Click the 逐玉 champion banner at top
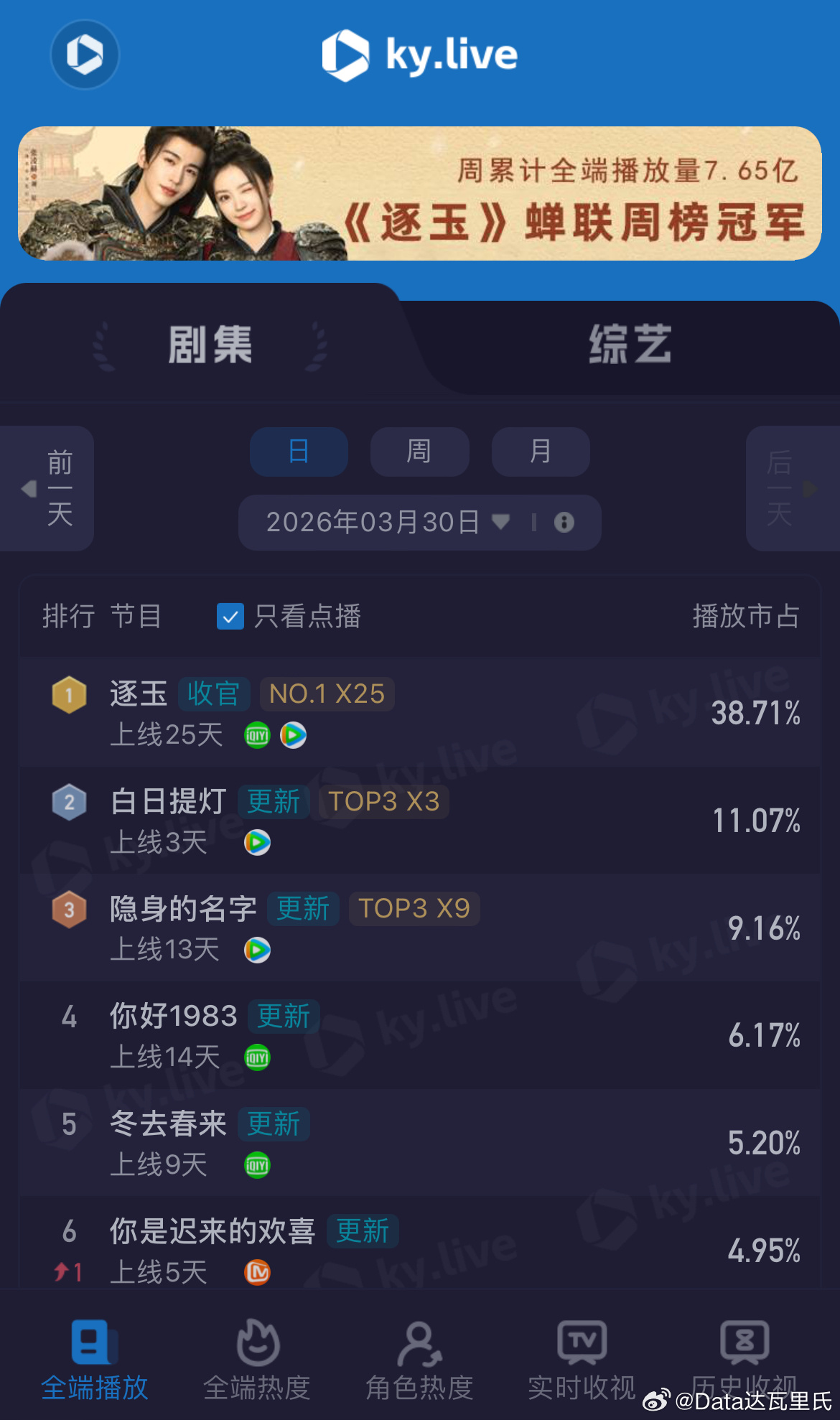840x1420 pixels. (x=420, y=192)
